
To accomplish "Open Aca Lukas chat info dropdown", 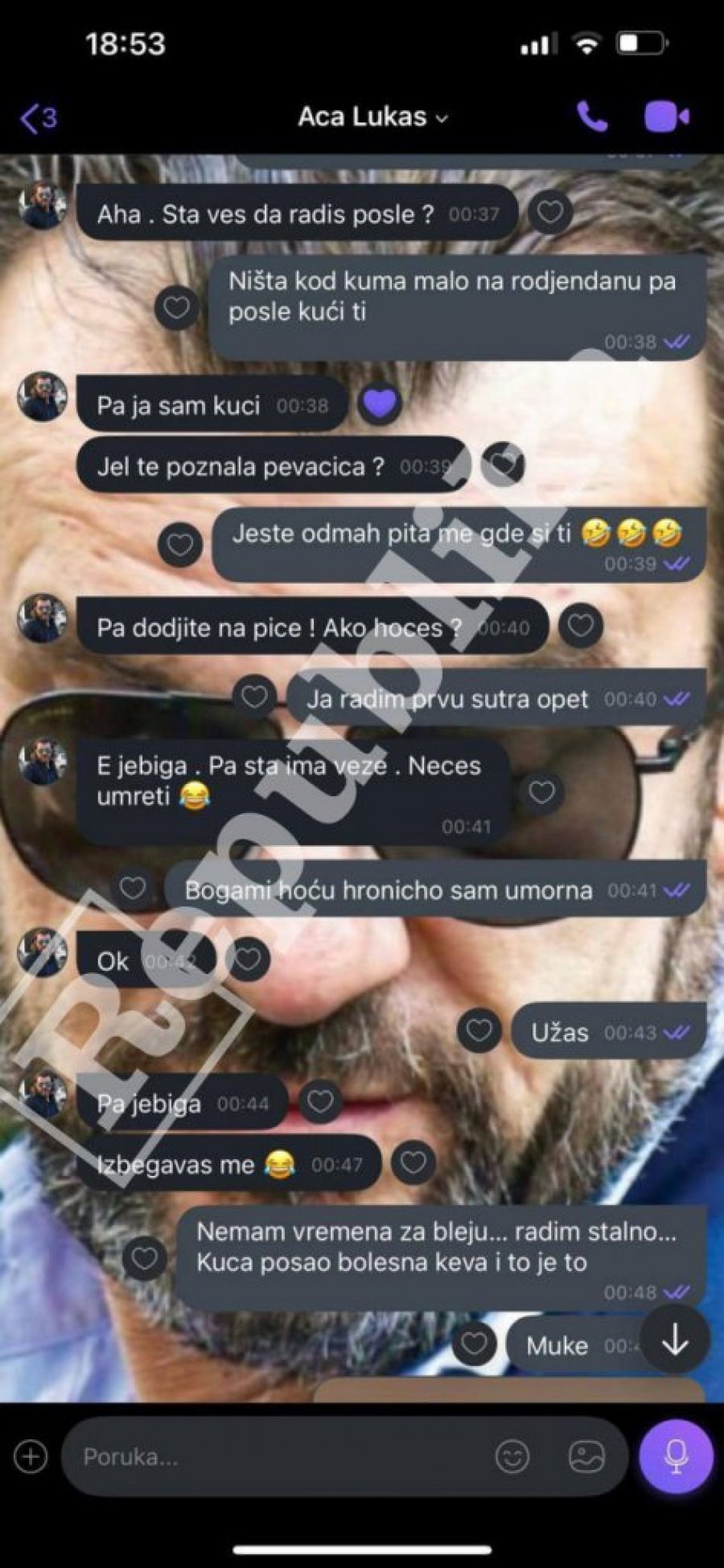I will point(372,118).
